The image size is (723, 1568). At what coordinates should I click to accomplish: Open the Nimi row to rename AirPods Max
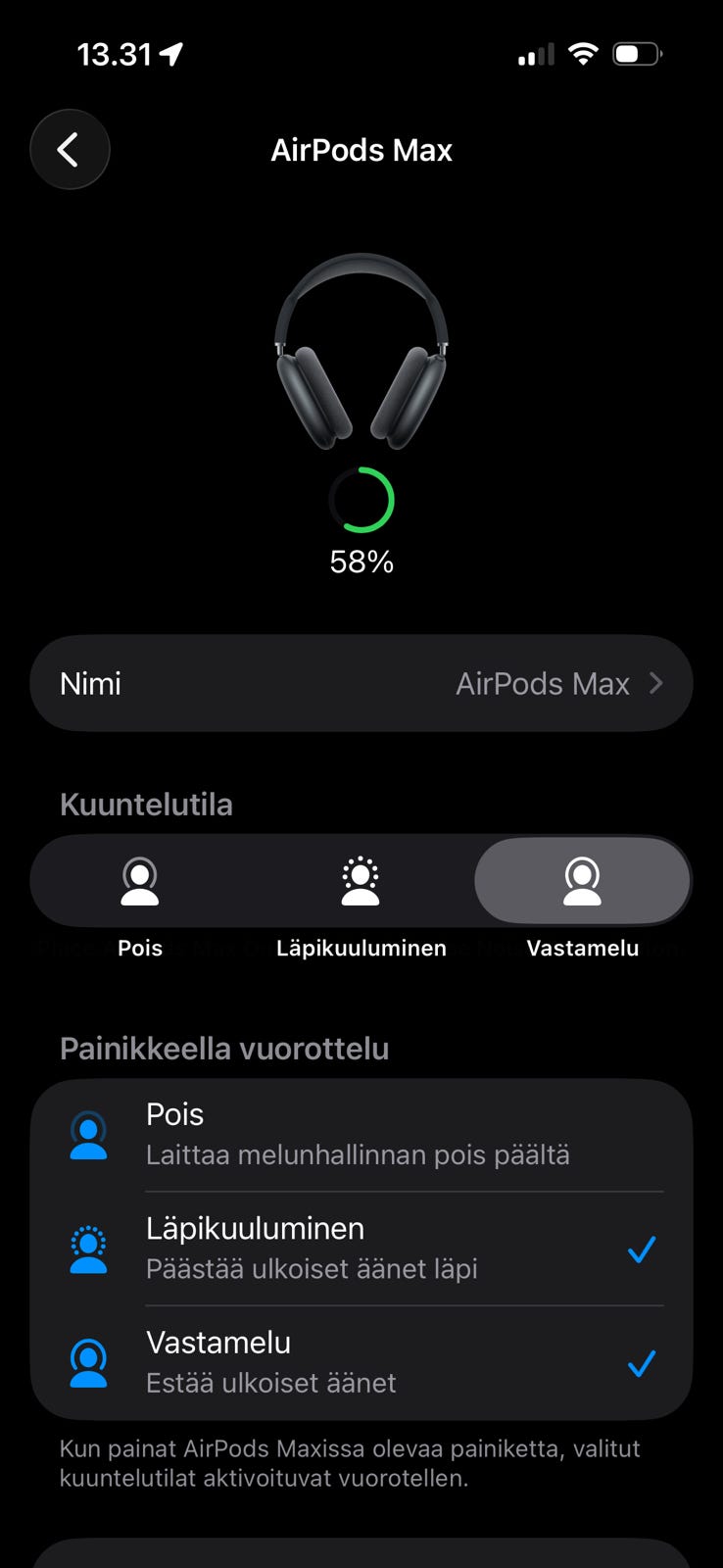[361, 683]
